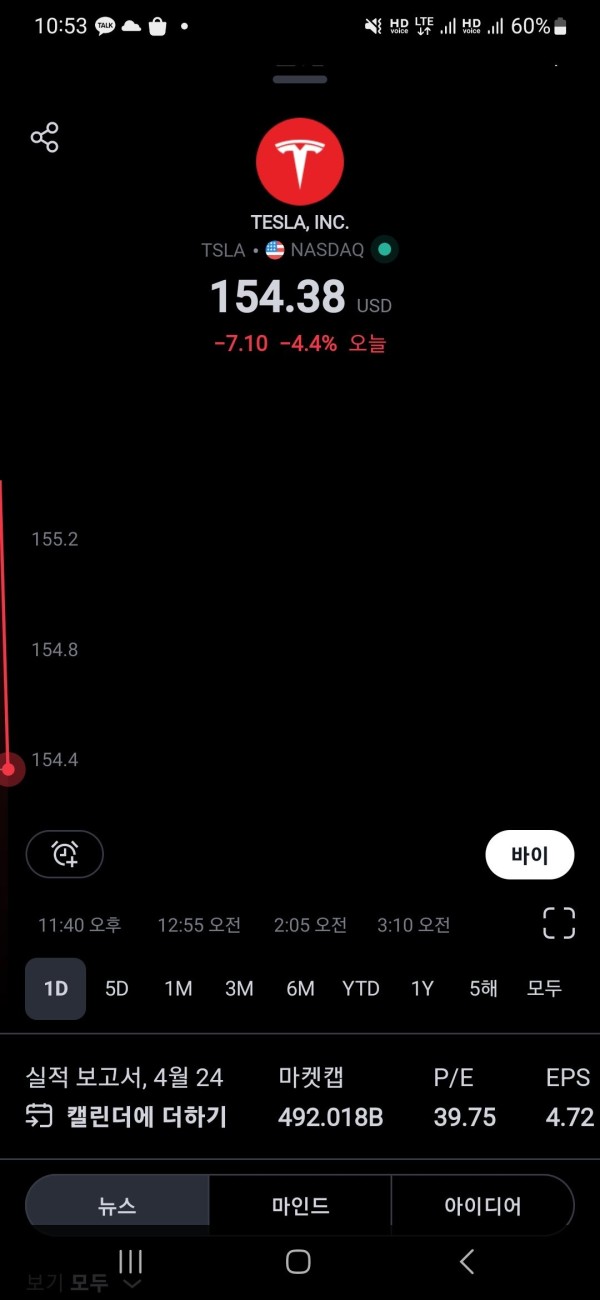This screenshot has width=600, height=1300.
Task: Switch to the 아이디어 tab
Action: (482, 1205)
